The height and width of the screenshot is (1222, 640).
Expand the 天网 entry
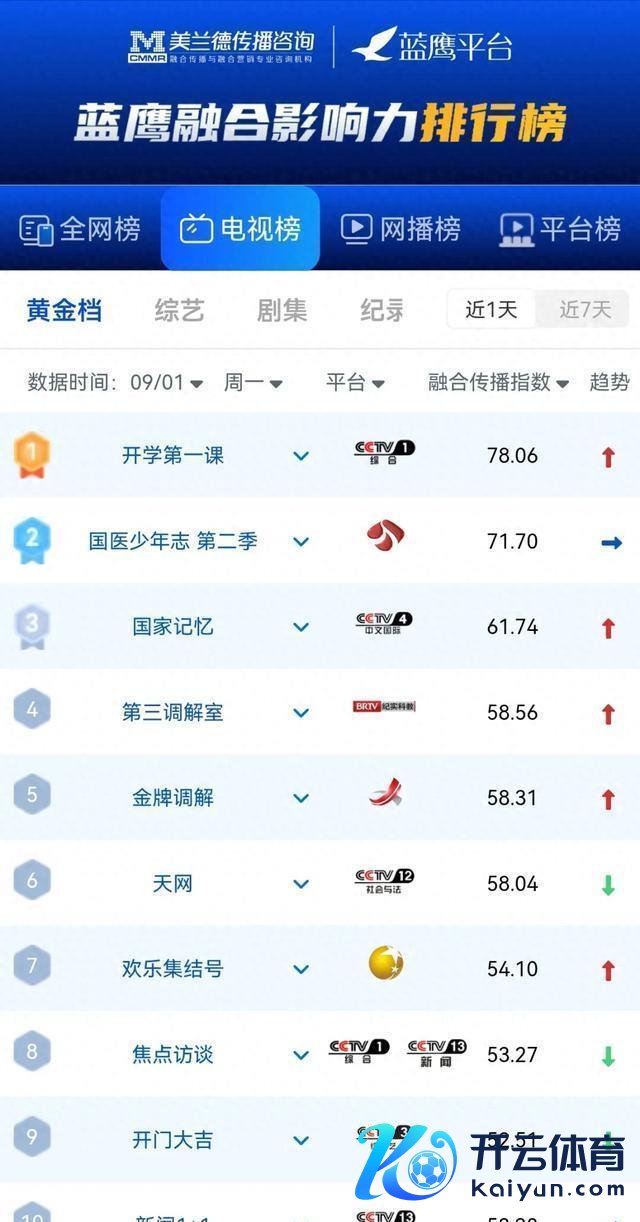coord(301,884)
